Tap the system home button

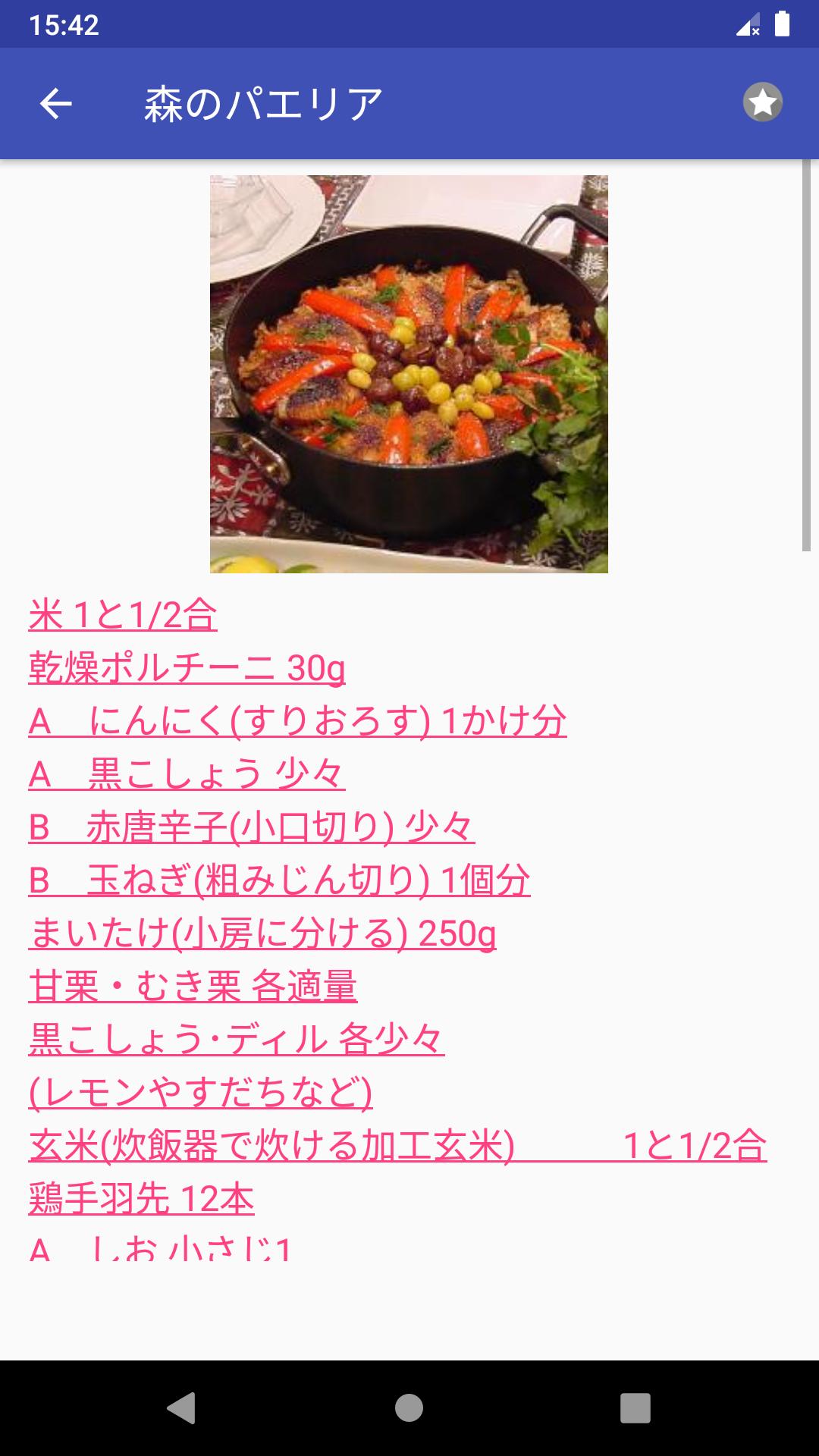tap(409, 1408)
